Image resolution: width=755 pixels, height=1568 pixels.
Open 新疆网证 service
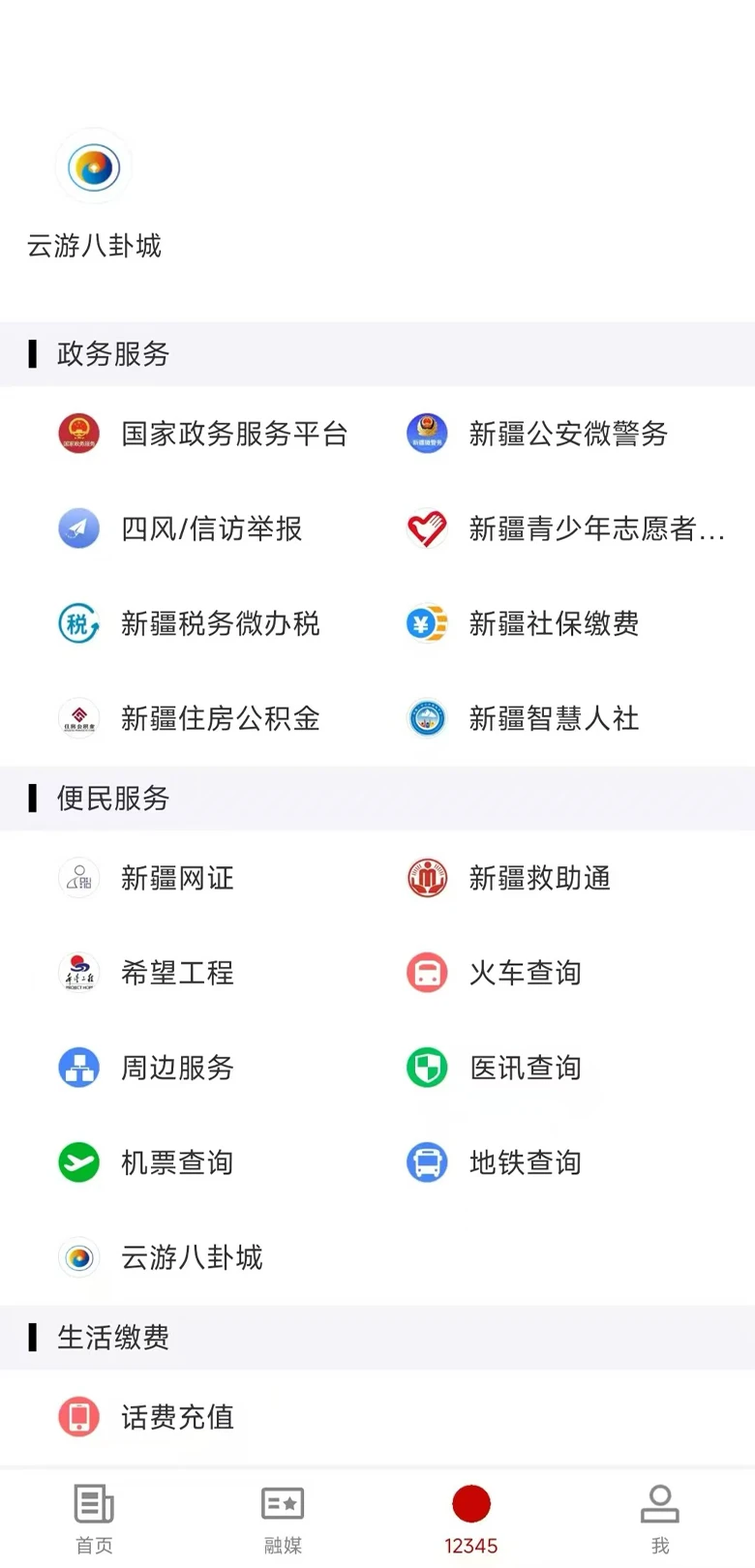point(147,878)
